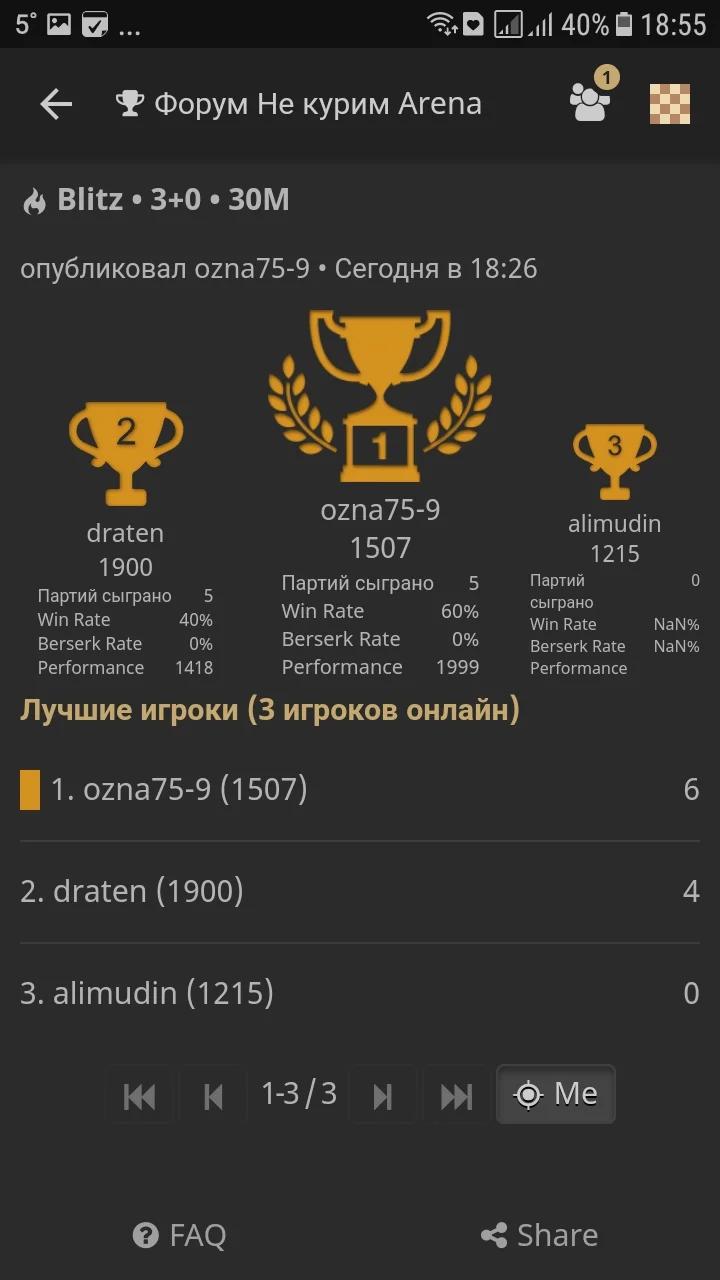Tap the Share icon at the bottom
This screenshot has height=1280, width=720.
tap(495, 1234)
